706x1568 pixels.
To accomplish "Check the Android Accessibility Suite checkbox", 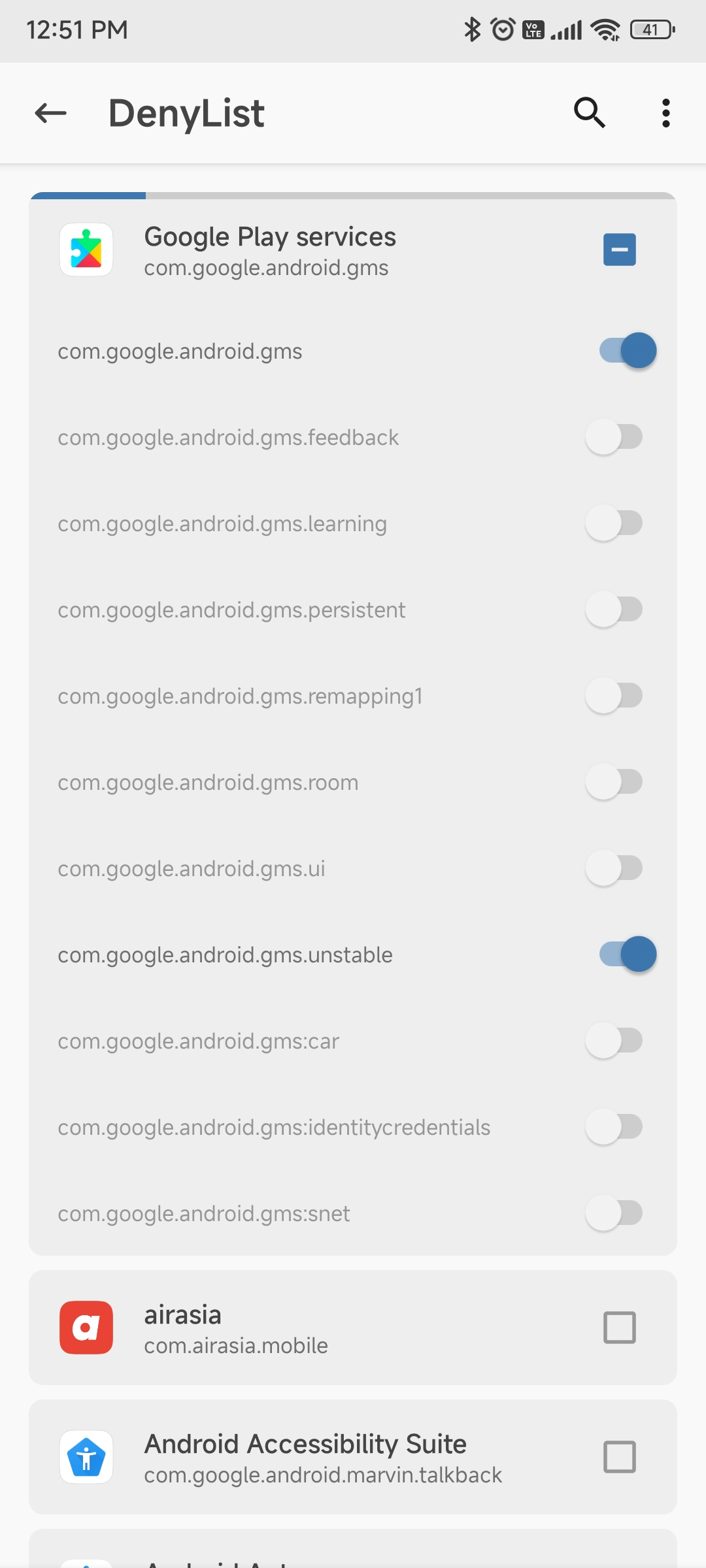I will (x=619, y=1457).
